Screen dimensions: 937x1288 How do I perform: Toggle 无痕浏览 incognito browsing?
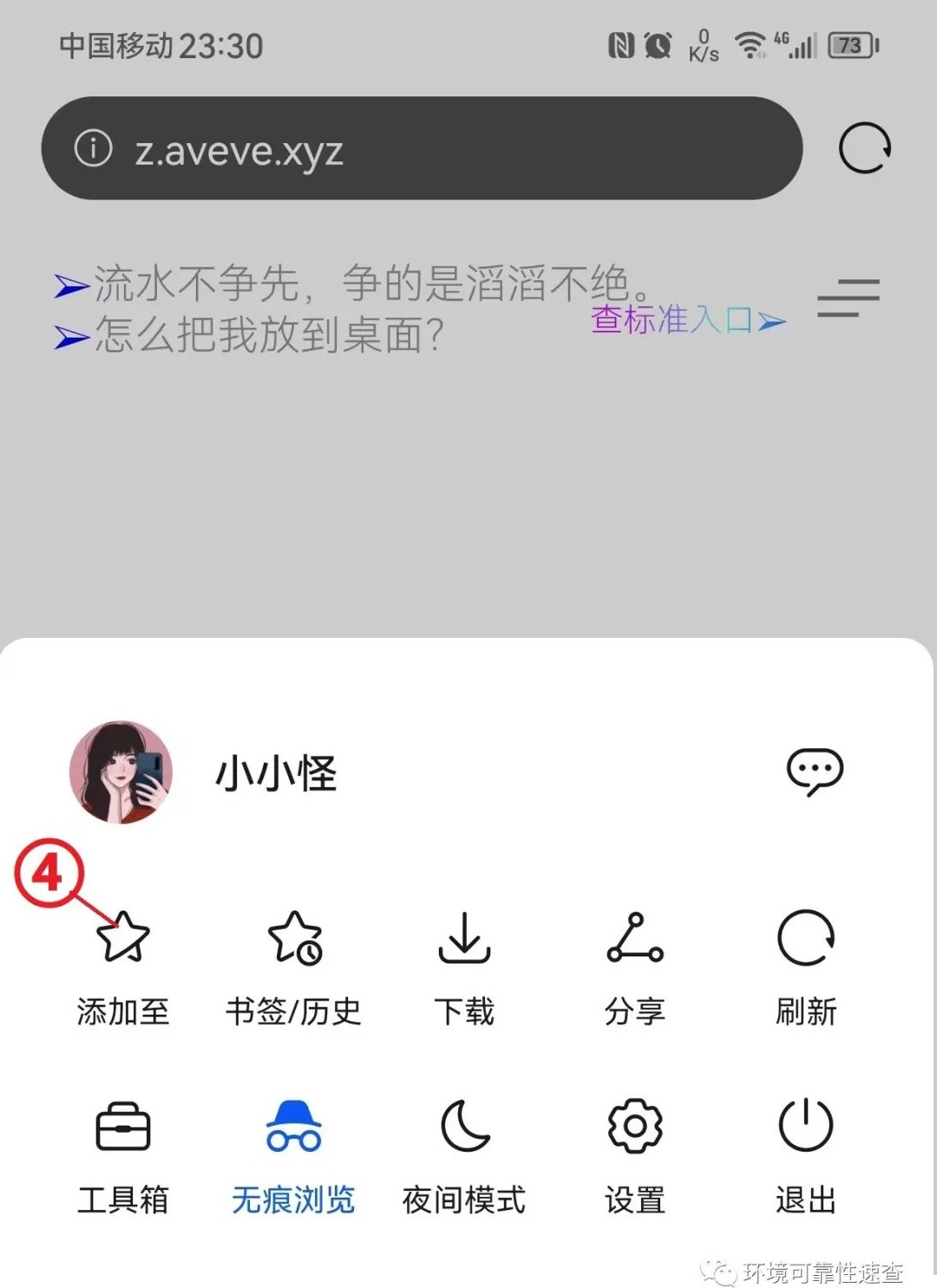click(x=293, y=1153)
